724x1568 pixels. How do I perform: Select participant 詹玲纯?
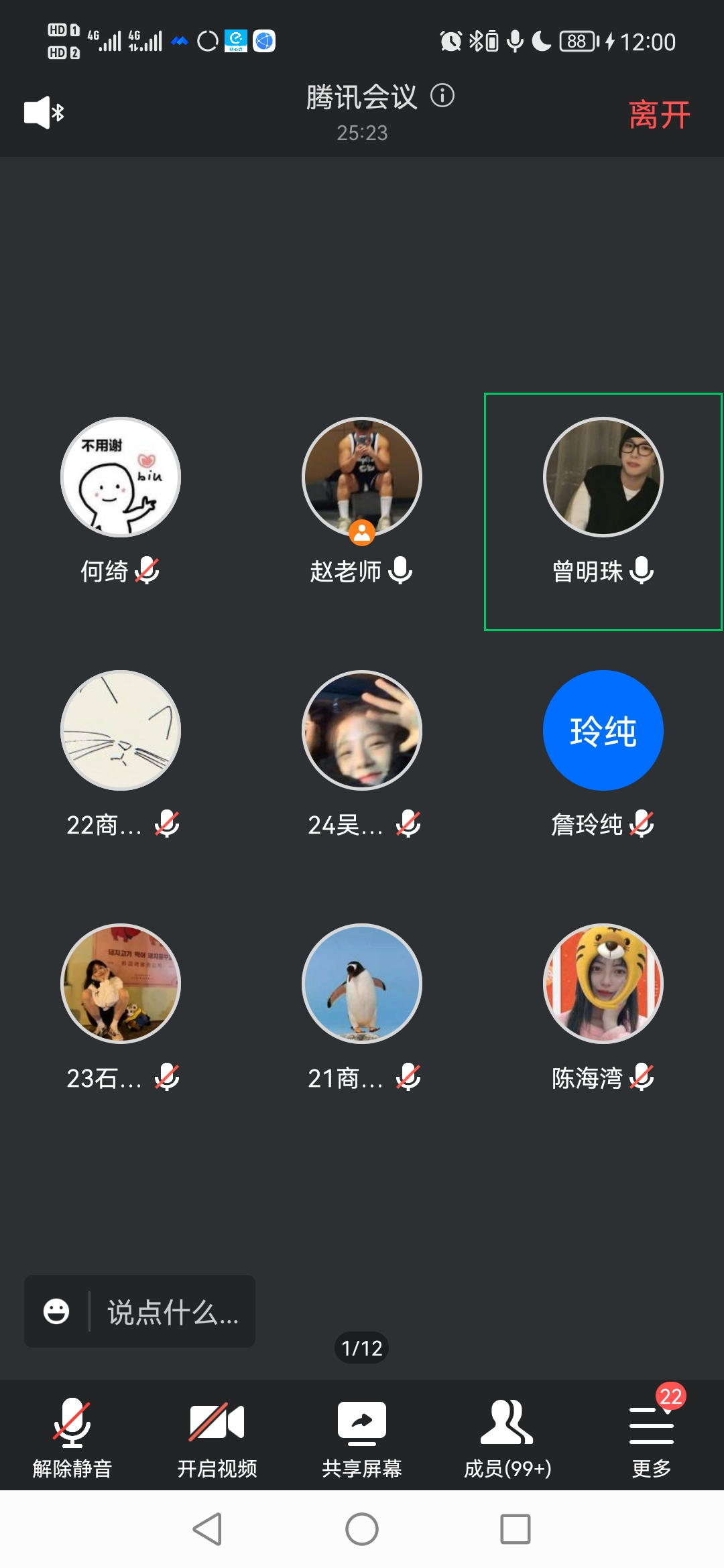click(x=603, y=730)
